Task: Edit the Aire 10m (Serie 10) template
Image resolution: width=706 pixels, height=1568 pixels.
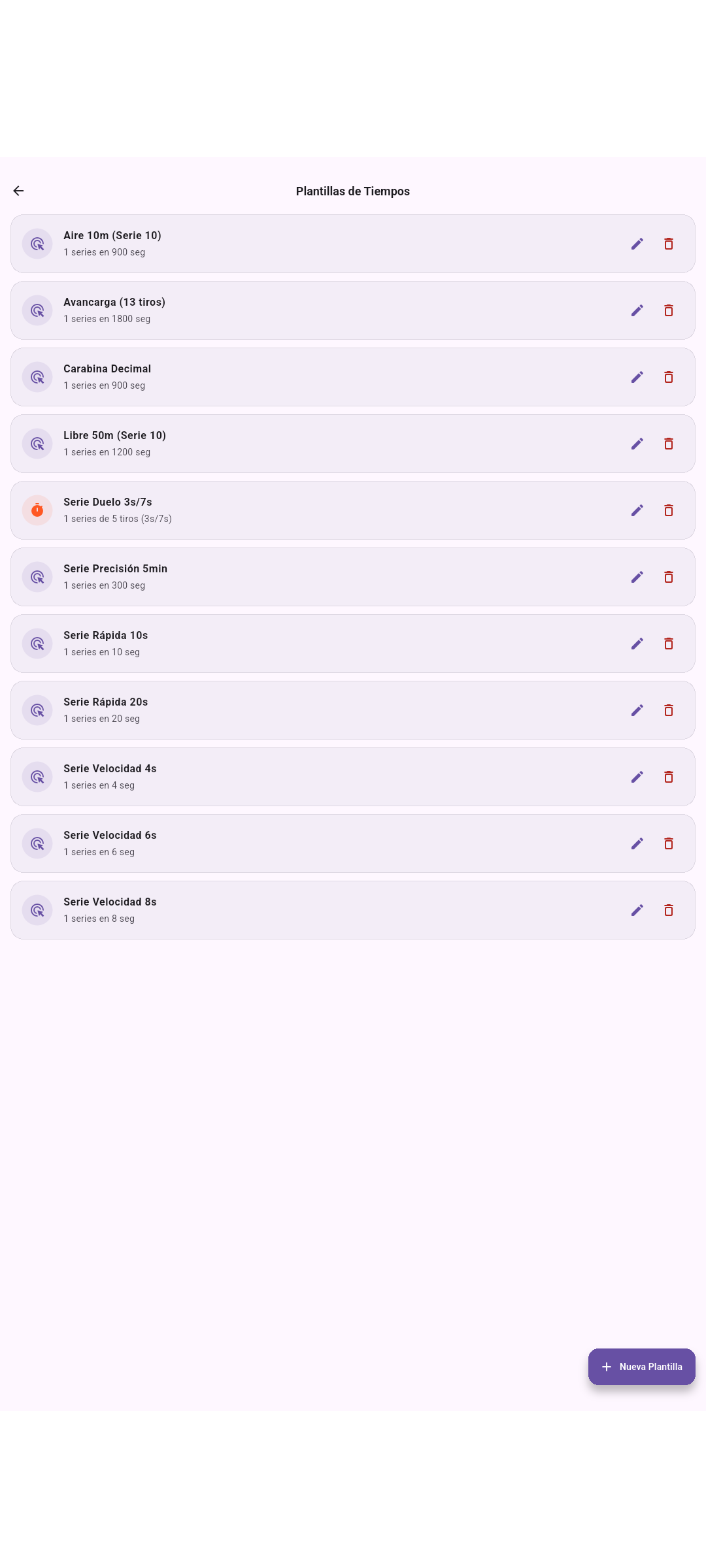Action: click(637, 244)
